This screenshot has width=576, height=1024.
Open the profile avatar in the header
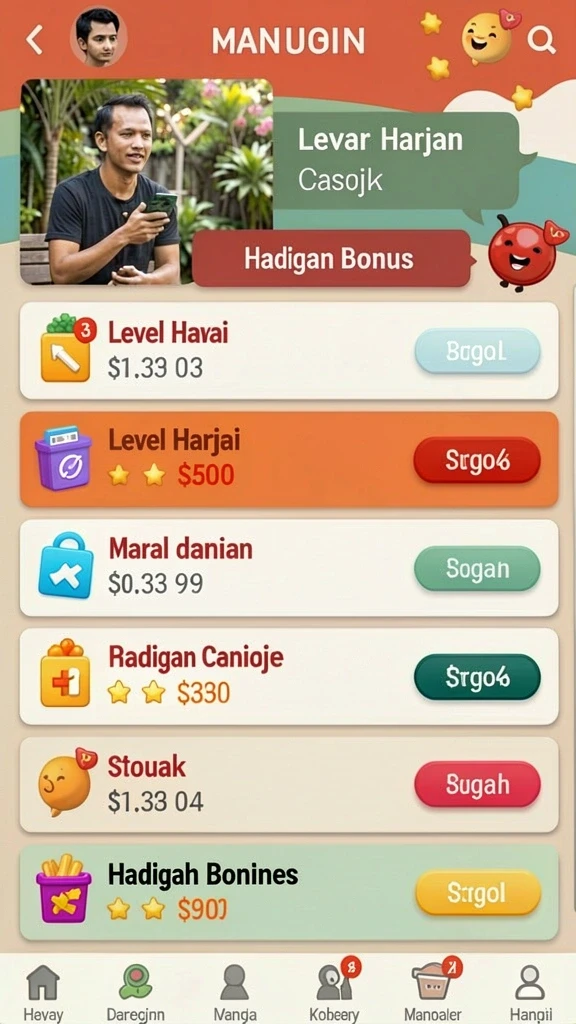point(98,37)
